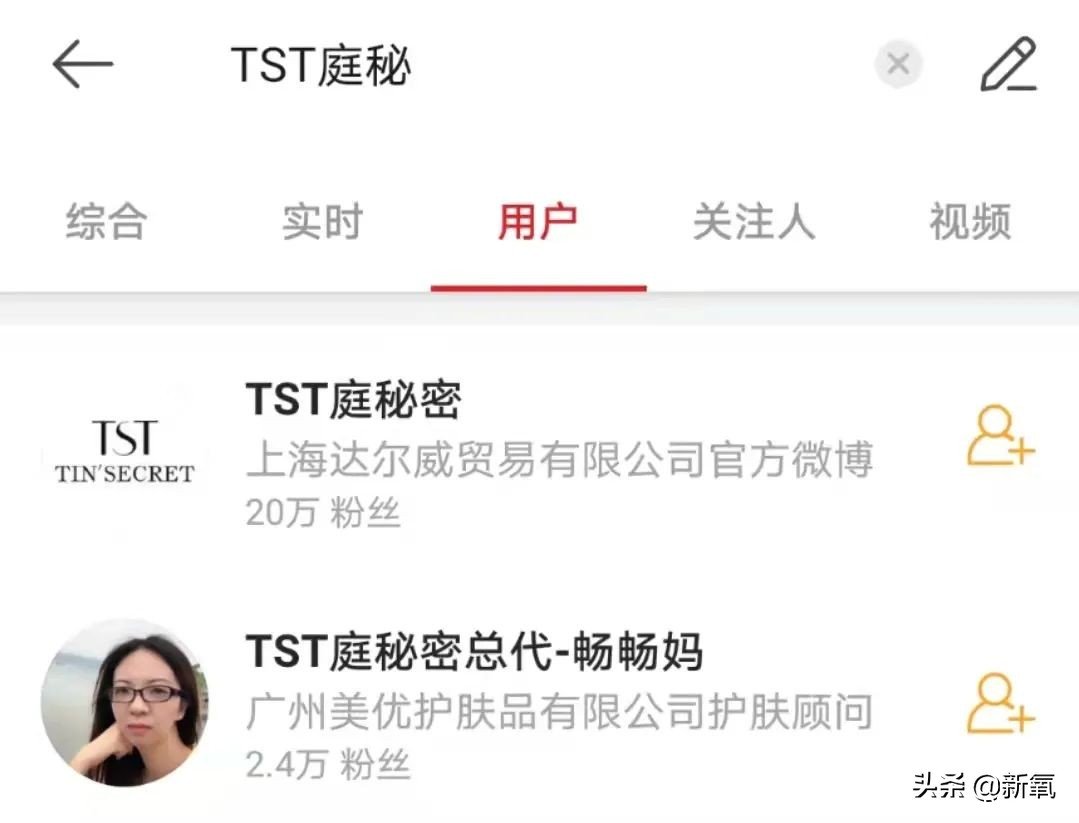1079x823 pixels.
Task: Clear the search text
Action: pos(897,65)
